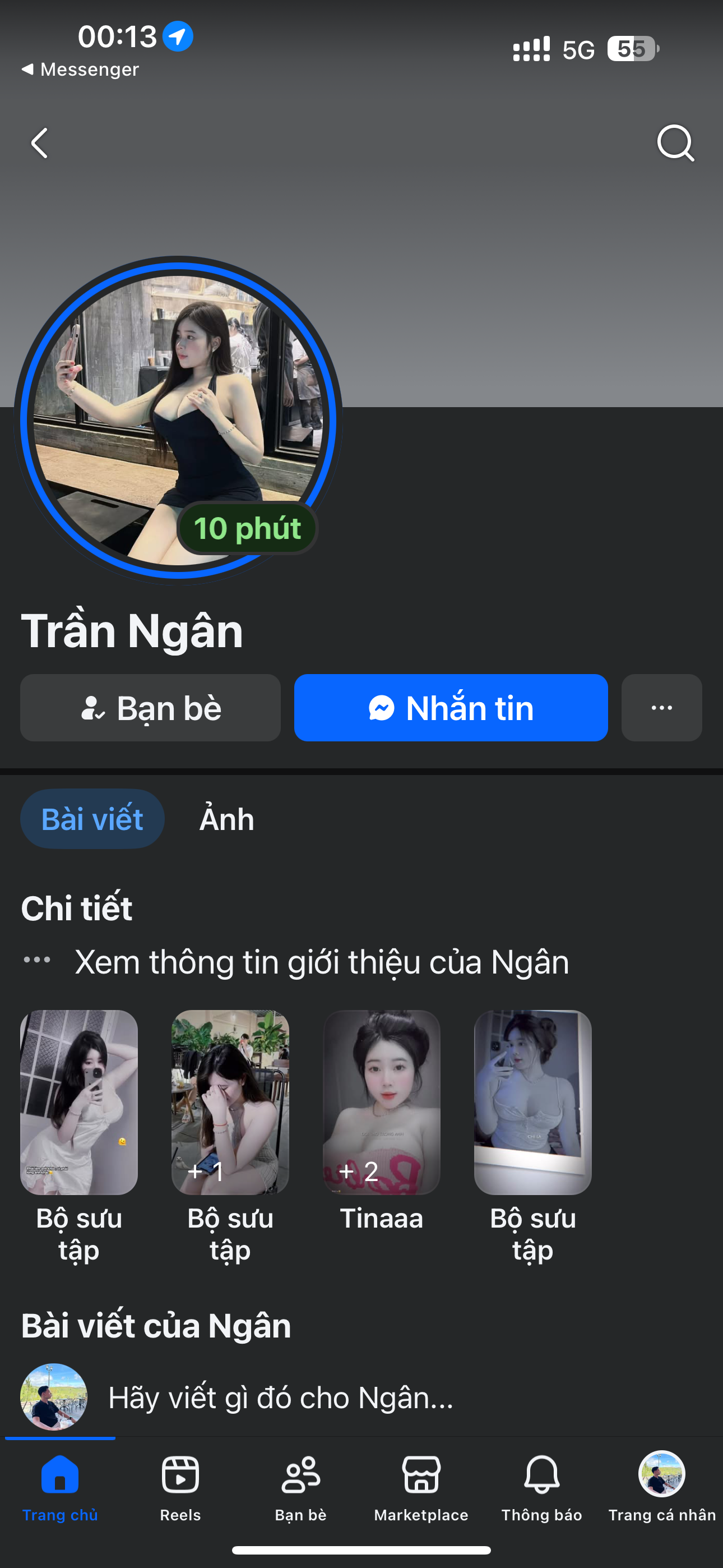Select the Bài viết tab
This screenshot has height=1568, width=723.
(x=92, y=819)
